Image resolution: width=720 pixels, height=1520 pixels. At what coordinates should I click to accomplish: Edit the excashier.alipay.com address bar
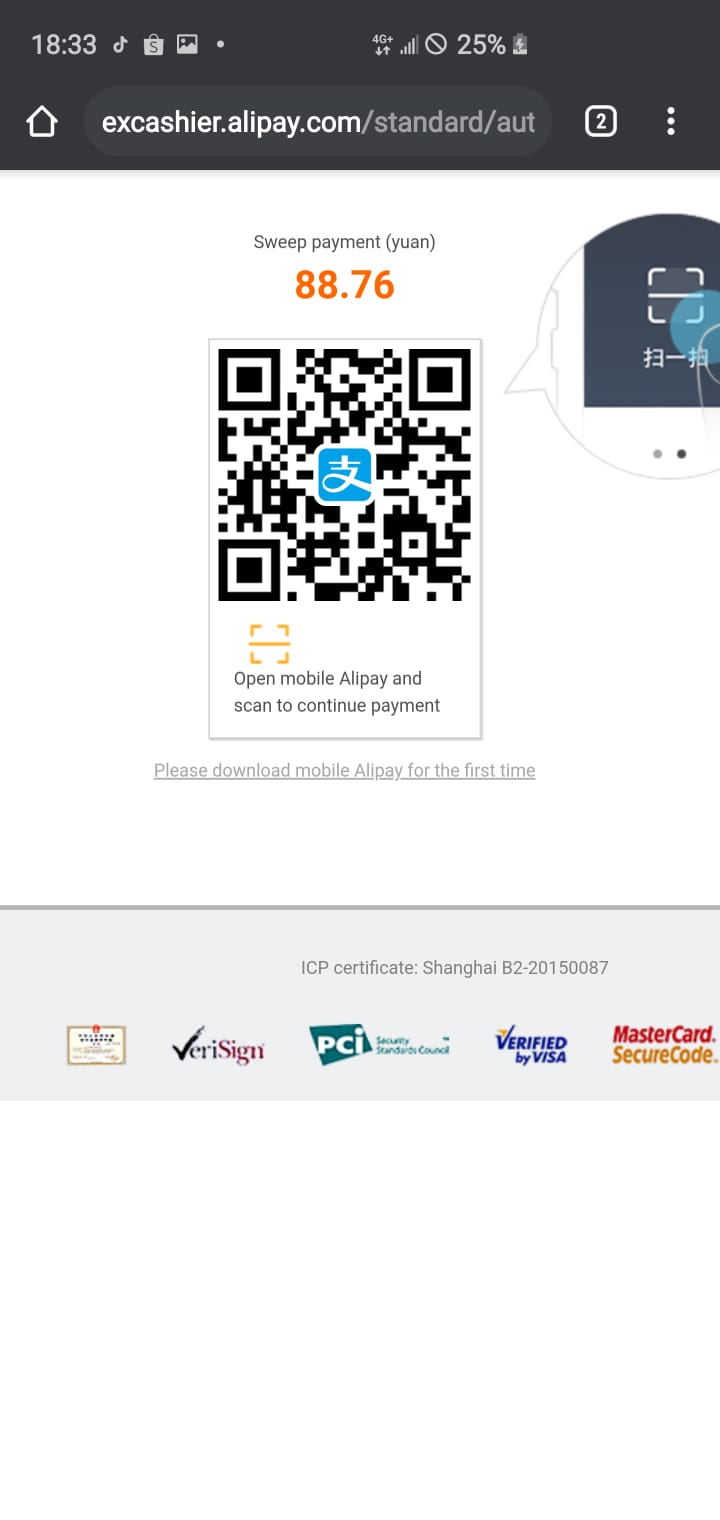[318, 122]
